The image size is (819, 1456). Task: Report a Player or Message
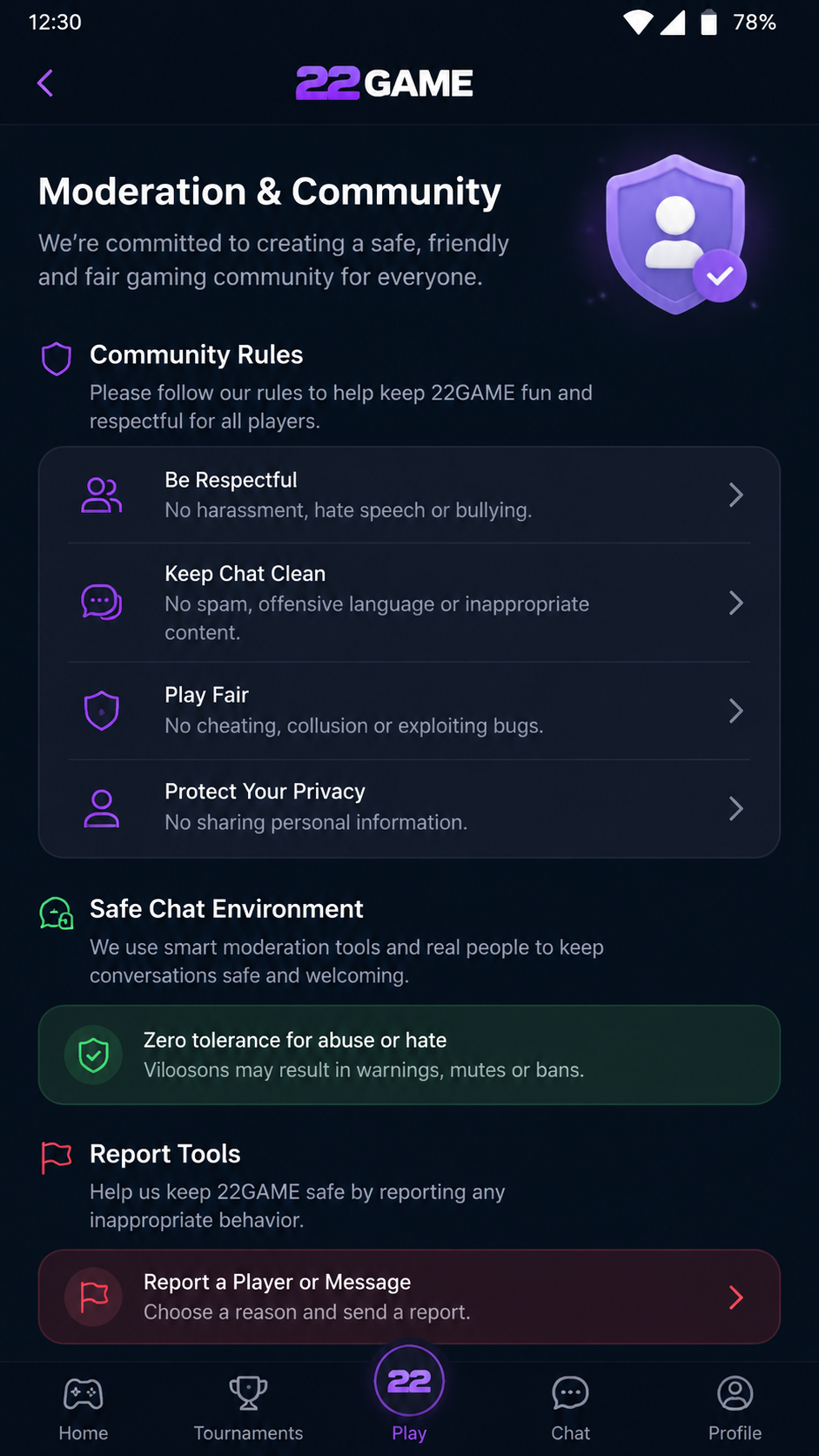pos(409,1297)
